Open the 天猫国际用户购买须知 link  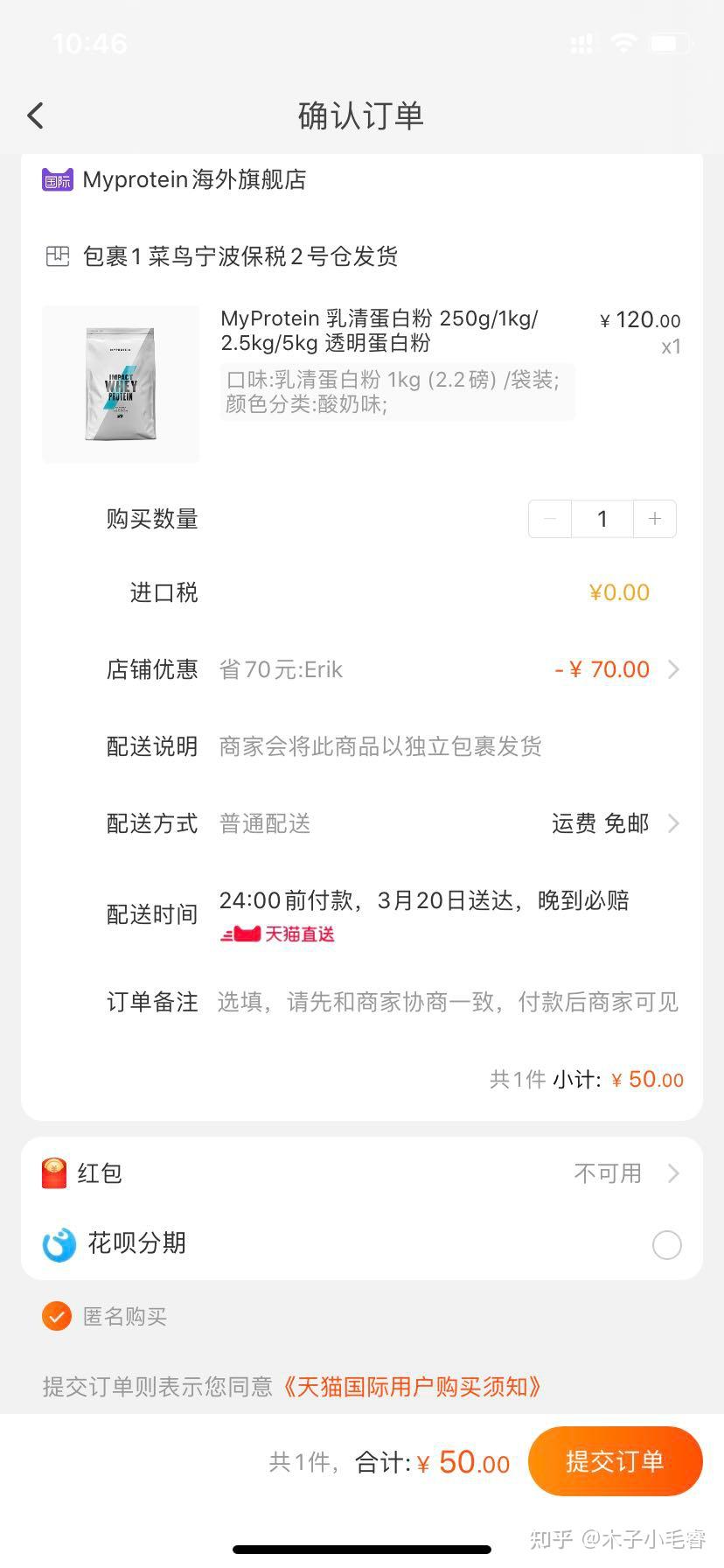coord(412,1386)
